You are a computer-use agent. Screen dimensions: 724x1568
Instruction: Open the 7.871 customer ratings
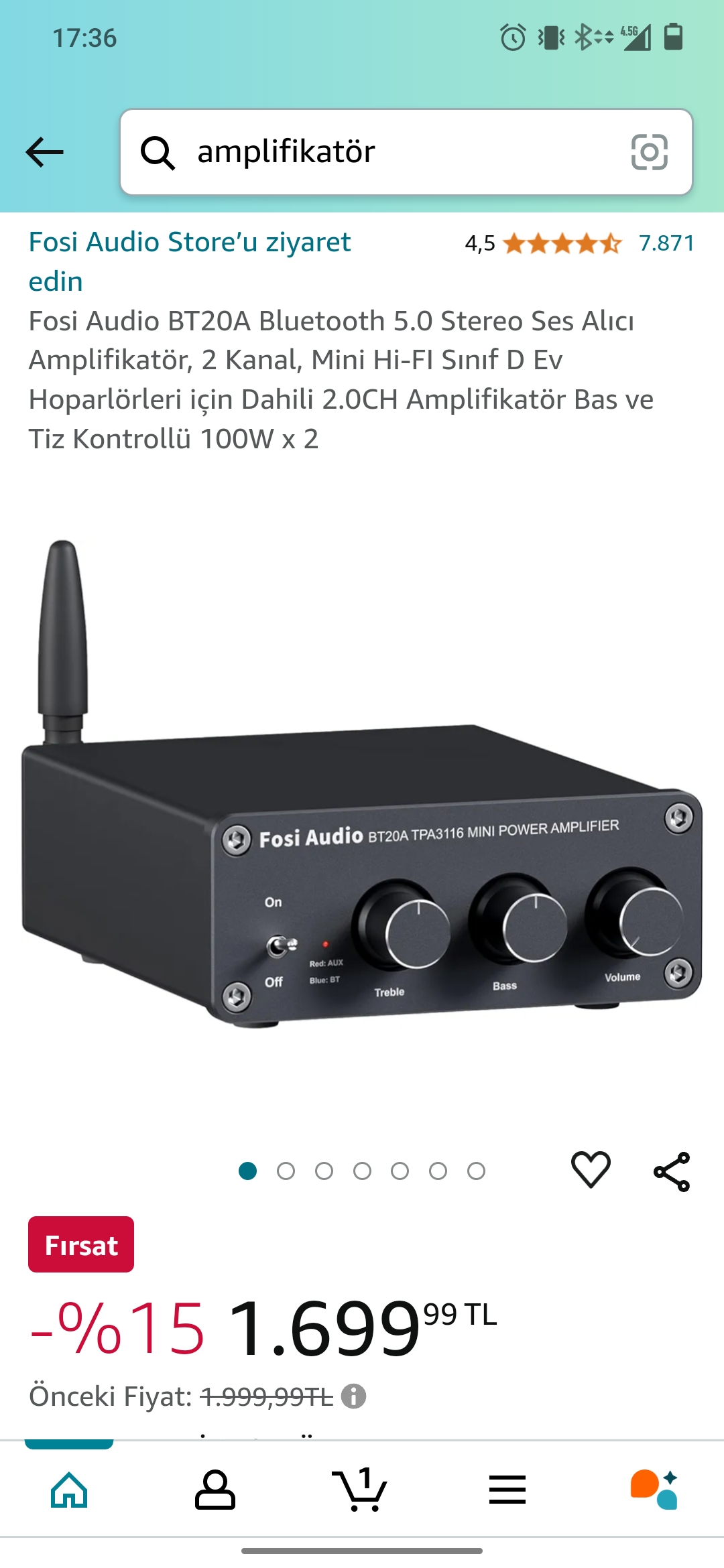pyautogui.click(x=666, y=243)
